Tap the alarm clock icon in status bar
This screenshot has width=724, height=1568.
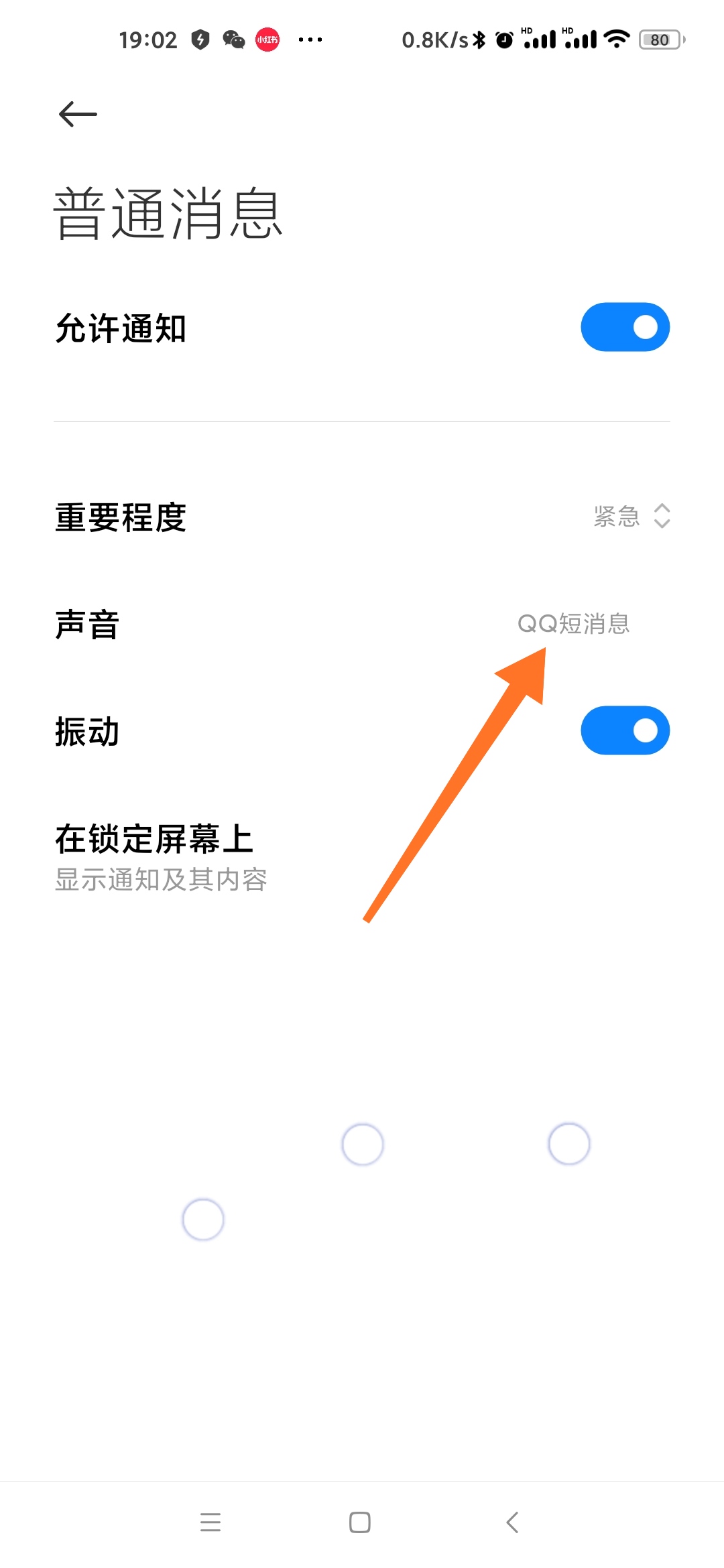503,39
